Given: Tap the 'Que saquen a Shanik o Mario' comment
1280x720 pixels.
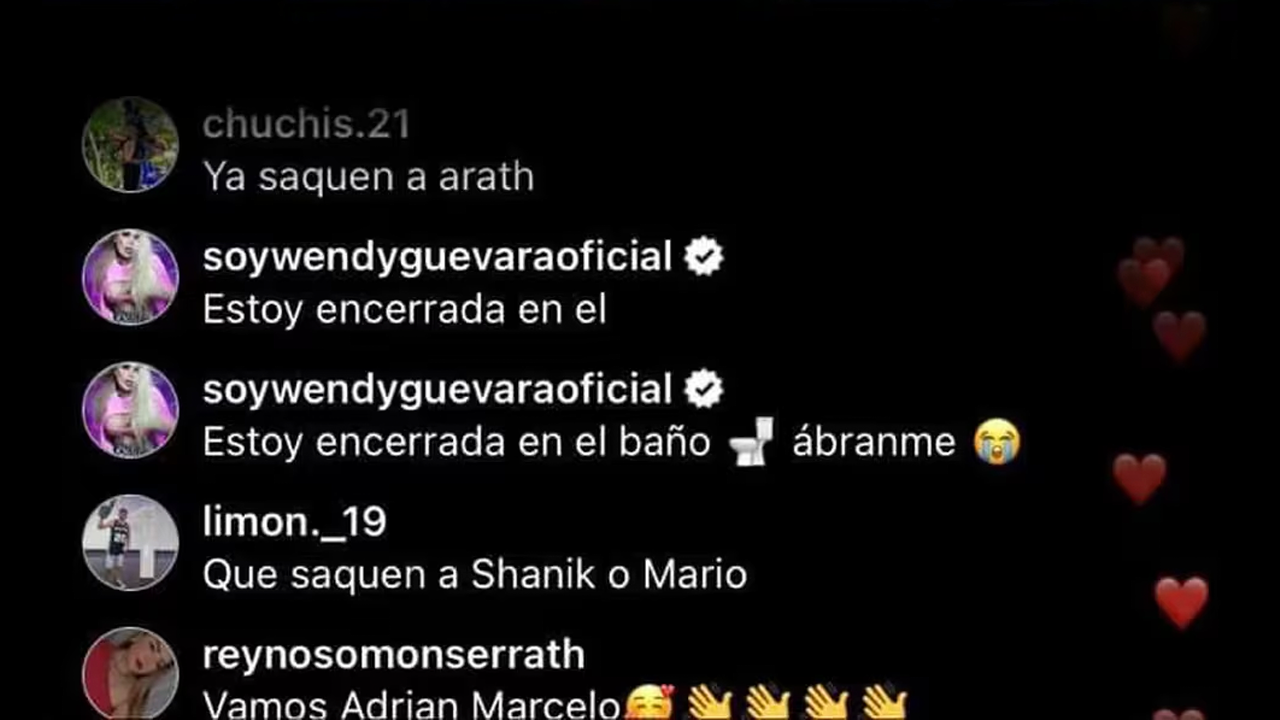Looking at the screenshot, I should 474,575.
